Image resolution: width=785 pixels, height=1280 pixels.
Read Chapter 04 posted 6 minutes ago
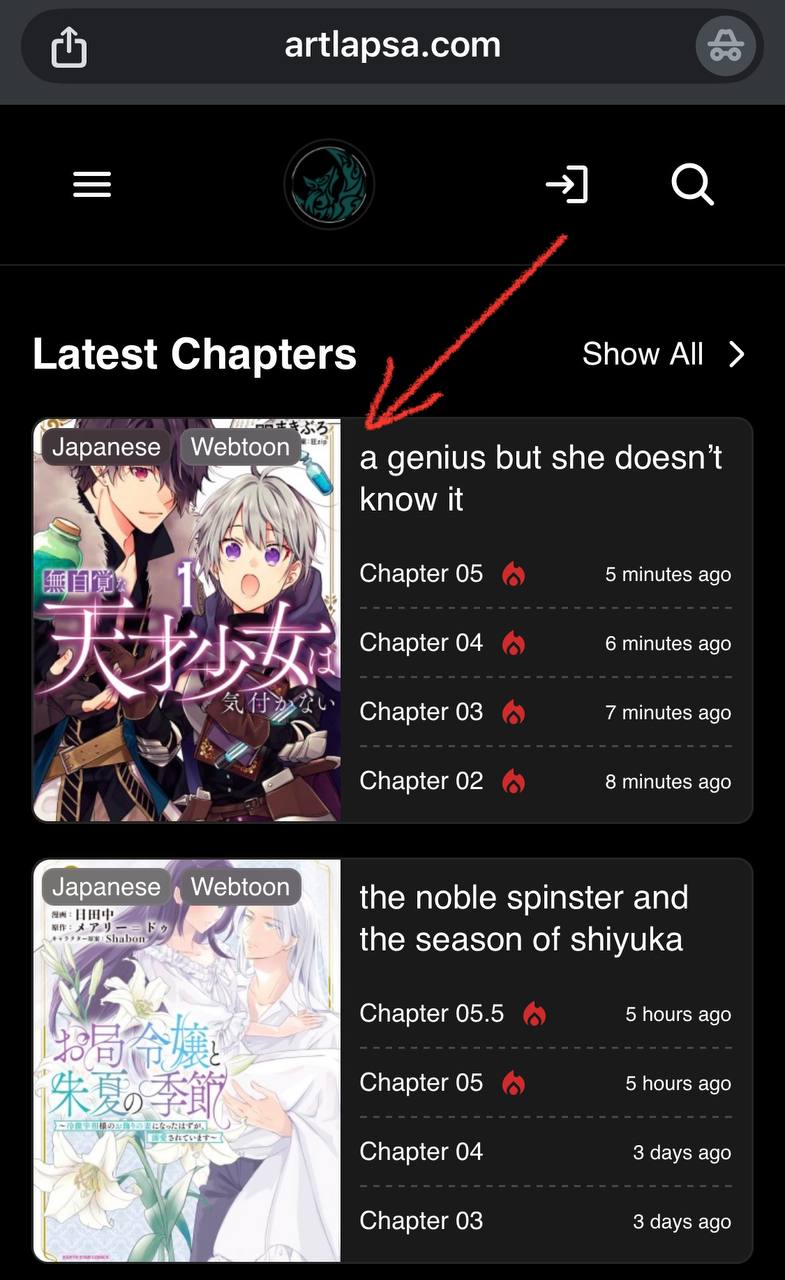click(x=421, y=643)
